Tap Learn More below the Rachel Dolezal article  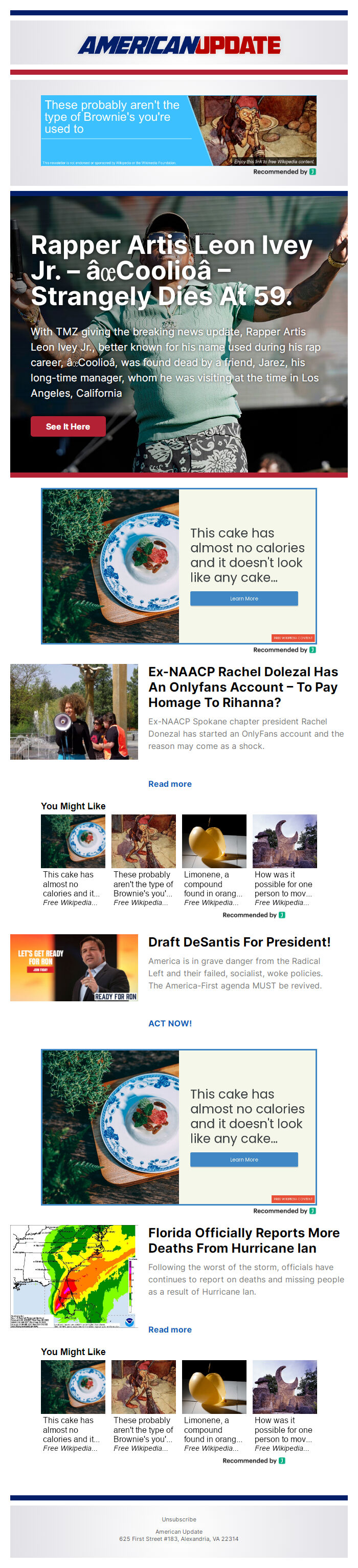coord(244,598)
